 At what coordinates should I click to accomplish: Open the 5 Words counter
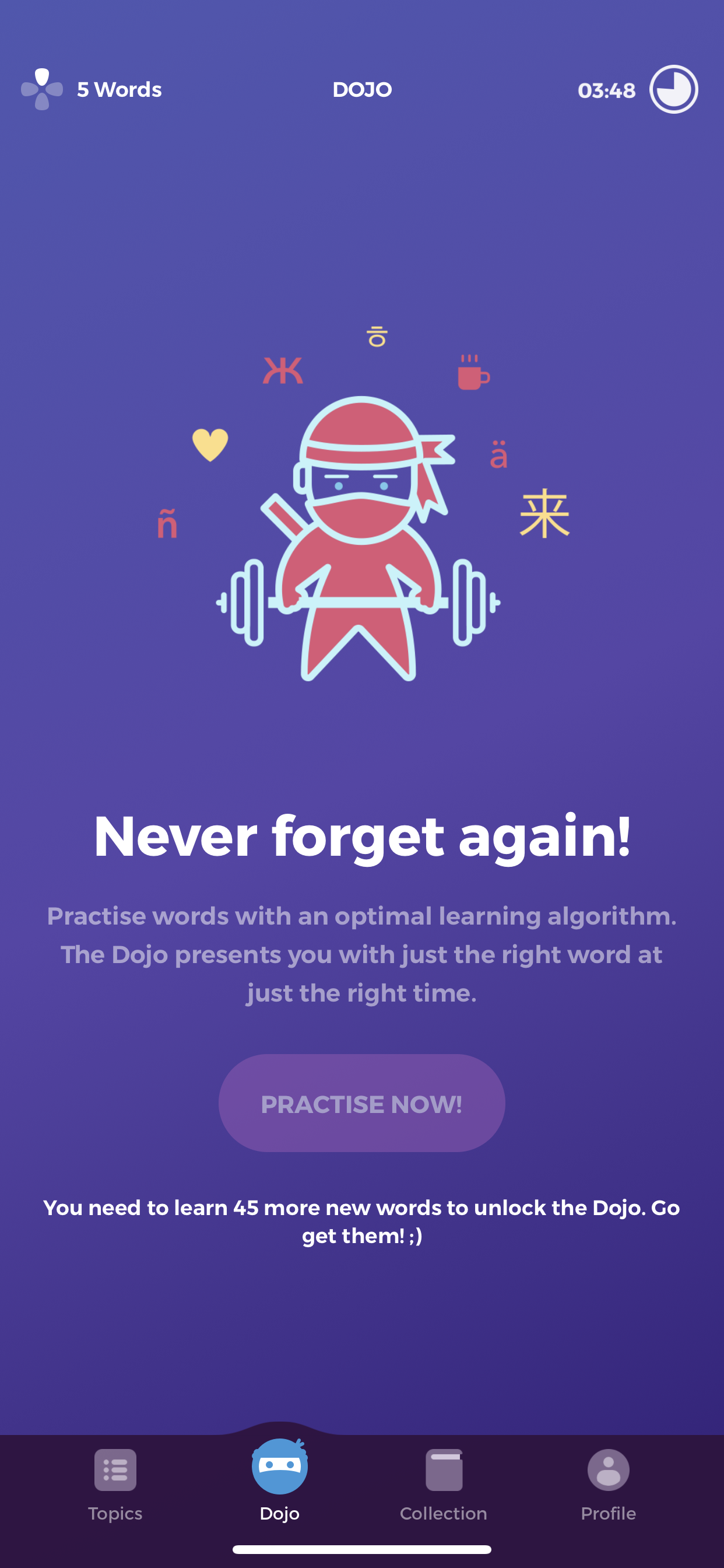pos(93,89)
